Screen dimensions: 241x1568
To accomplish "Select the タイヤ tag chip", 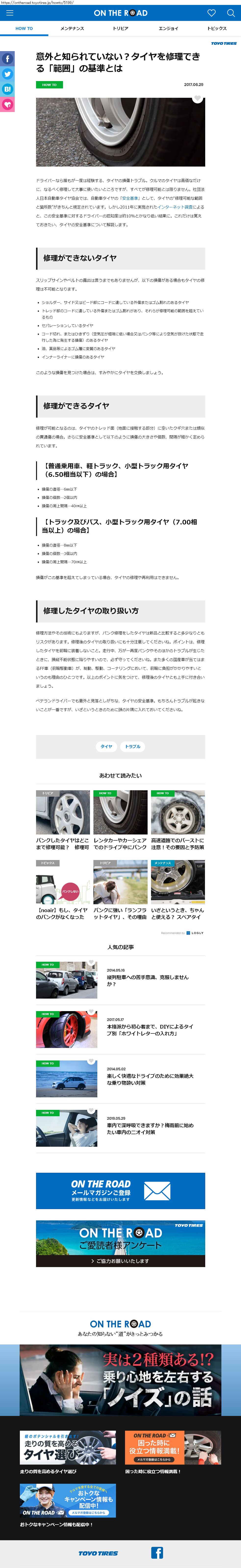I will point(106,746).
